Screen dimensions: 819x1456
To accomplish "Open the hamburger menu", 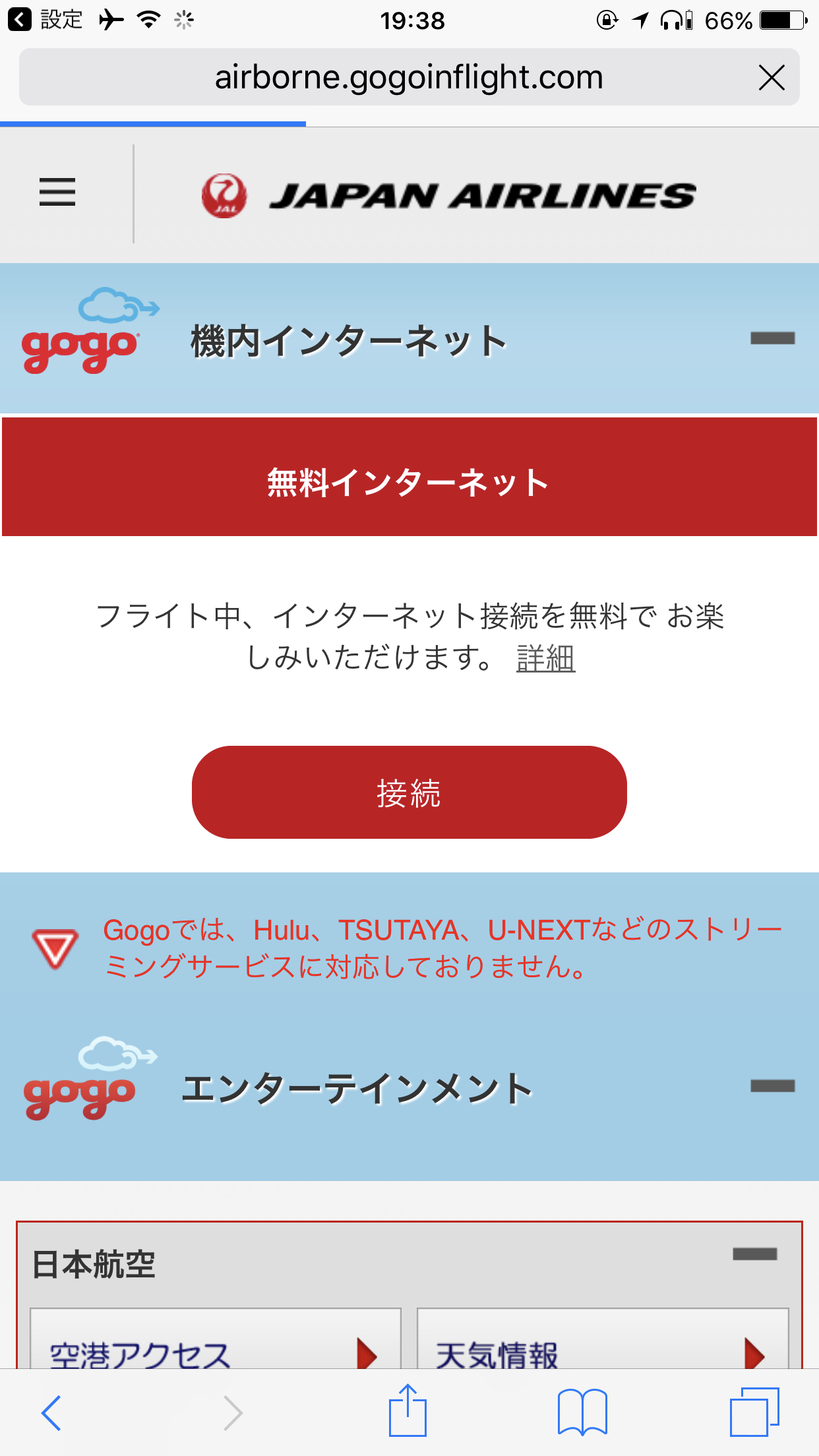I will [57, 193].
